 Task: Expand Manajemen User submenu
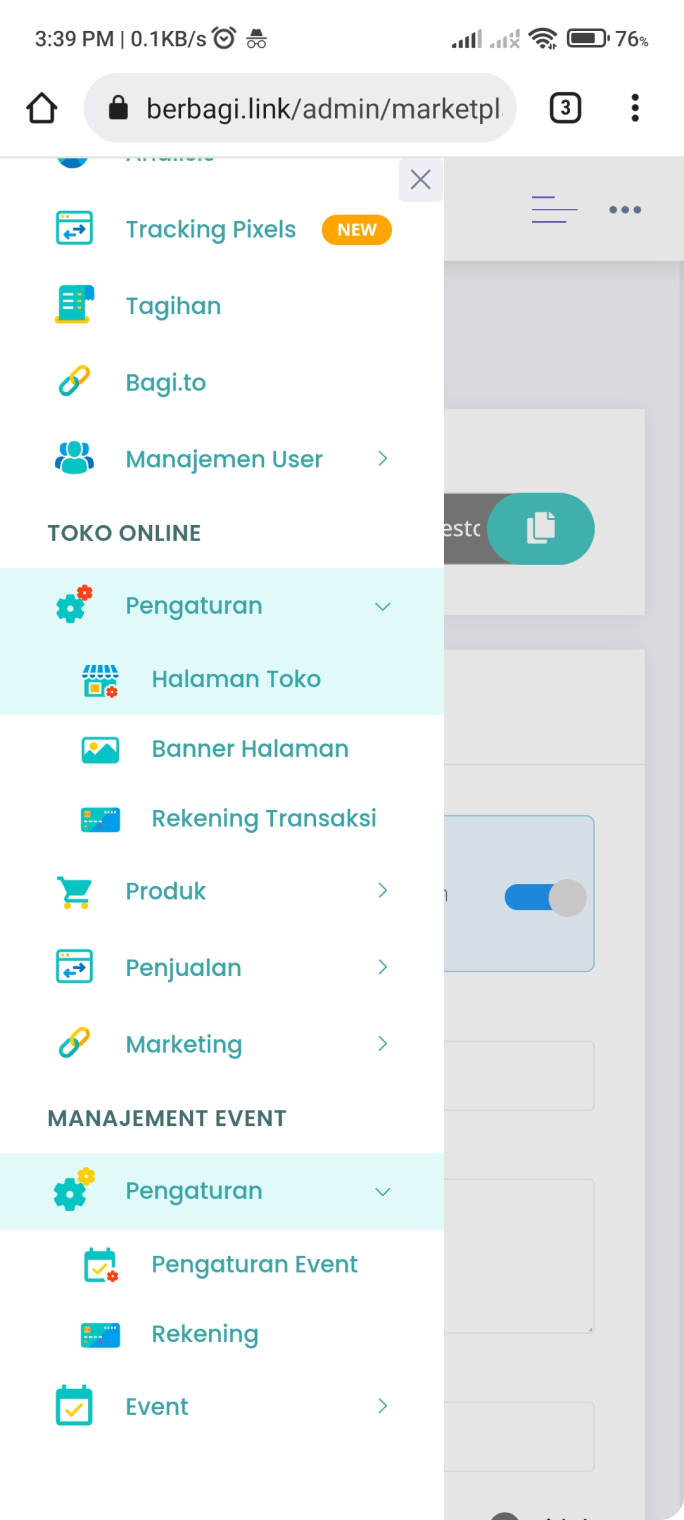(x=224, y=460)
